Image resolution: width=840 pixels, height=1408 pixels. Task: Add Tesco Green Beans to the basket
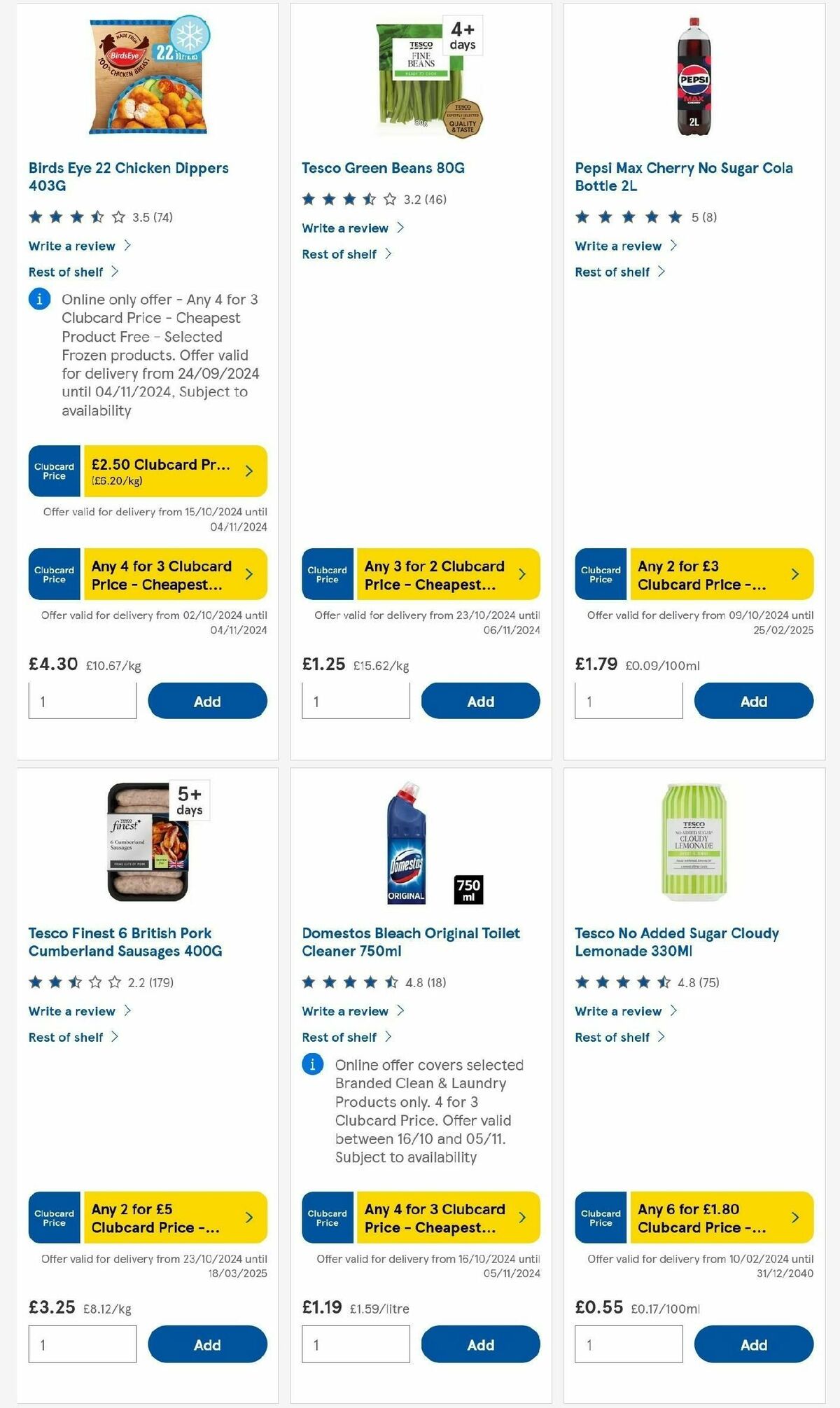tap(480, 701)
